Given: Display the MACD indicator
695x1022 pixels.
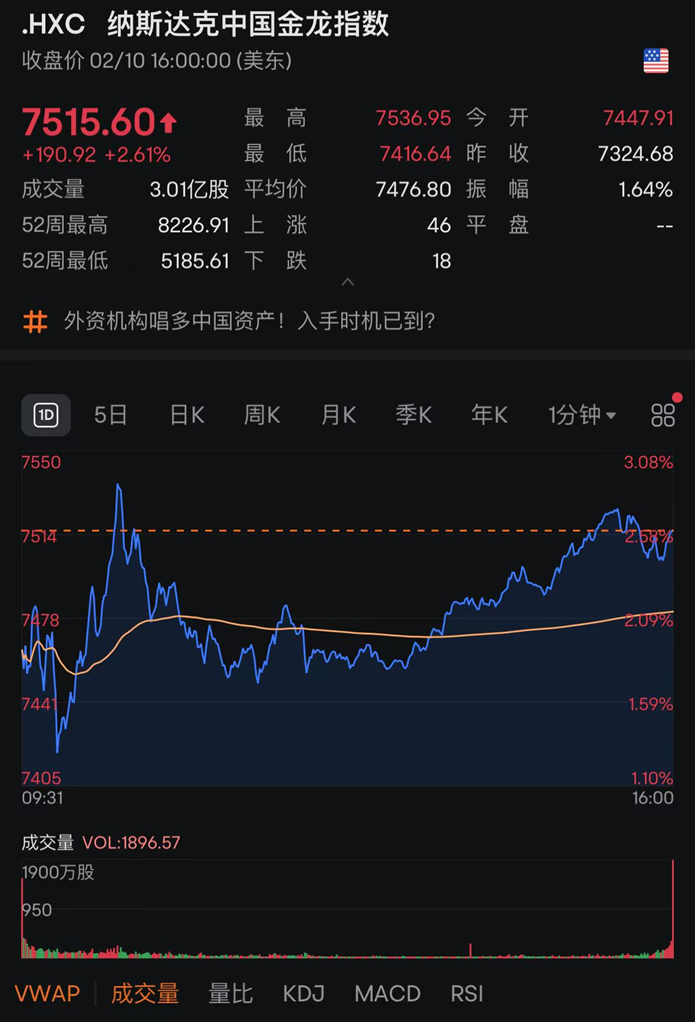Looking at the screenshot, I should pos(387,993).
